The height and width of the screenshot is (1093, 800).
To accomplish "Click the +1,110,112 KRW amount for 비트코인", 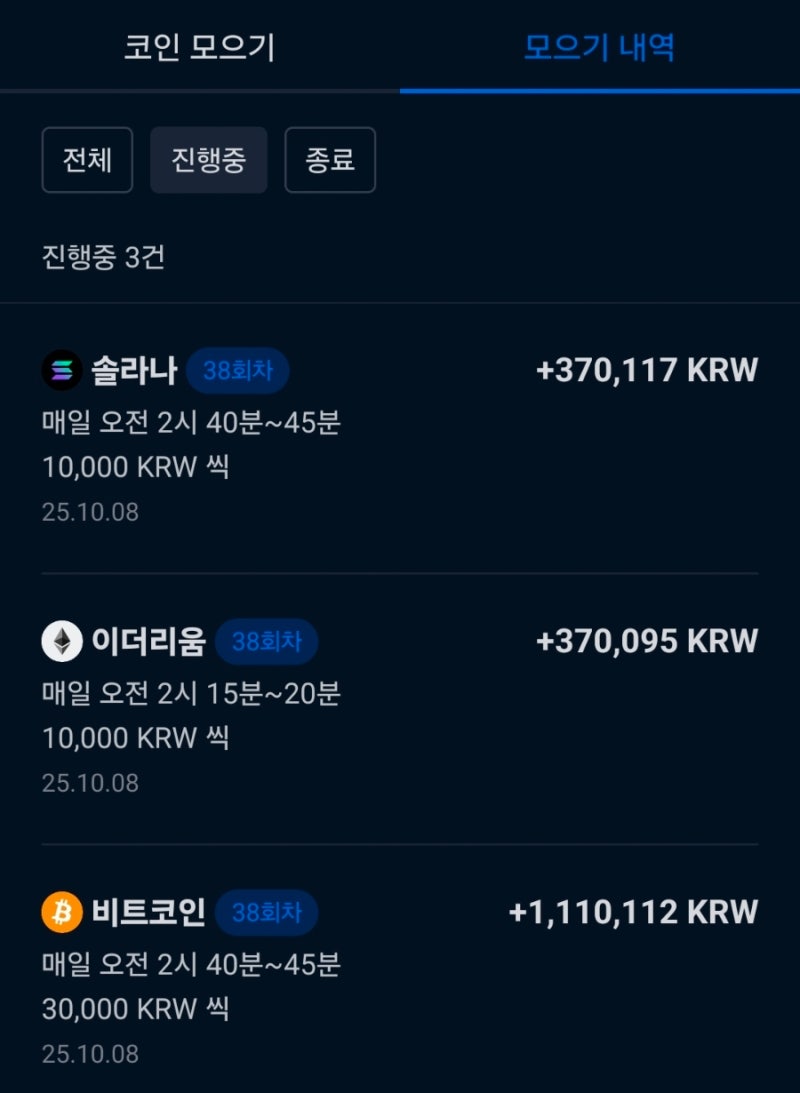I will (x=633, y=911).
